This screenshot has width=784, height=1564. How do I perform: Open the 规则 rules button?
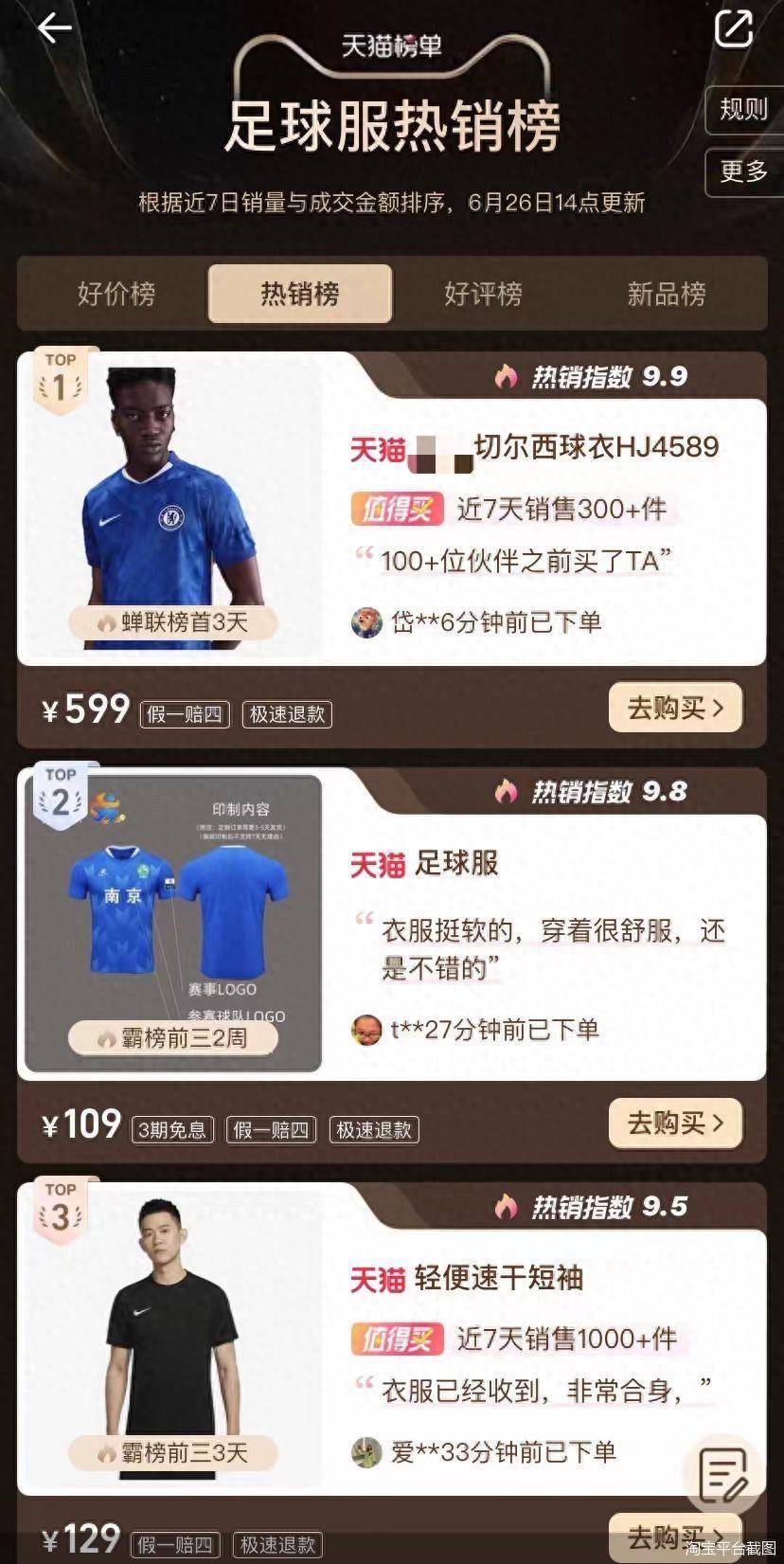743,110
